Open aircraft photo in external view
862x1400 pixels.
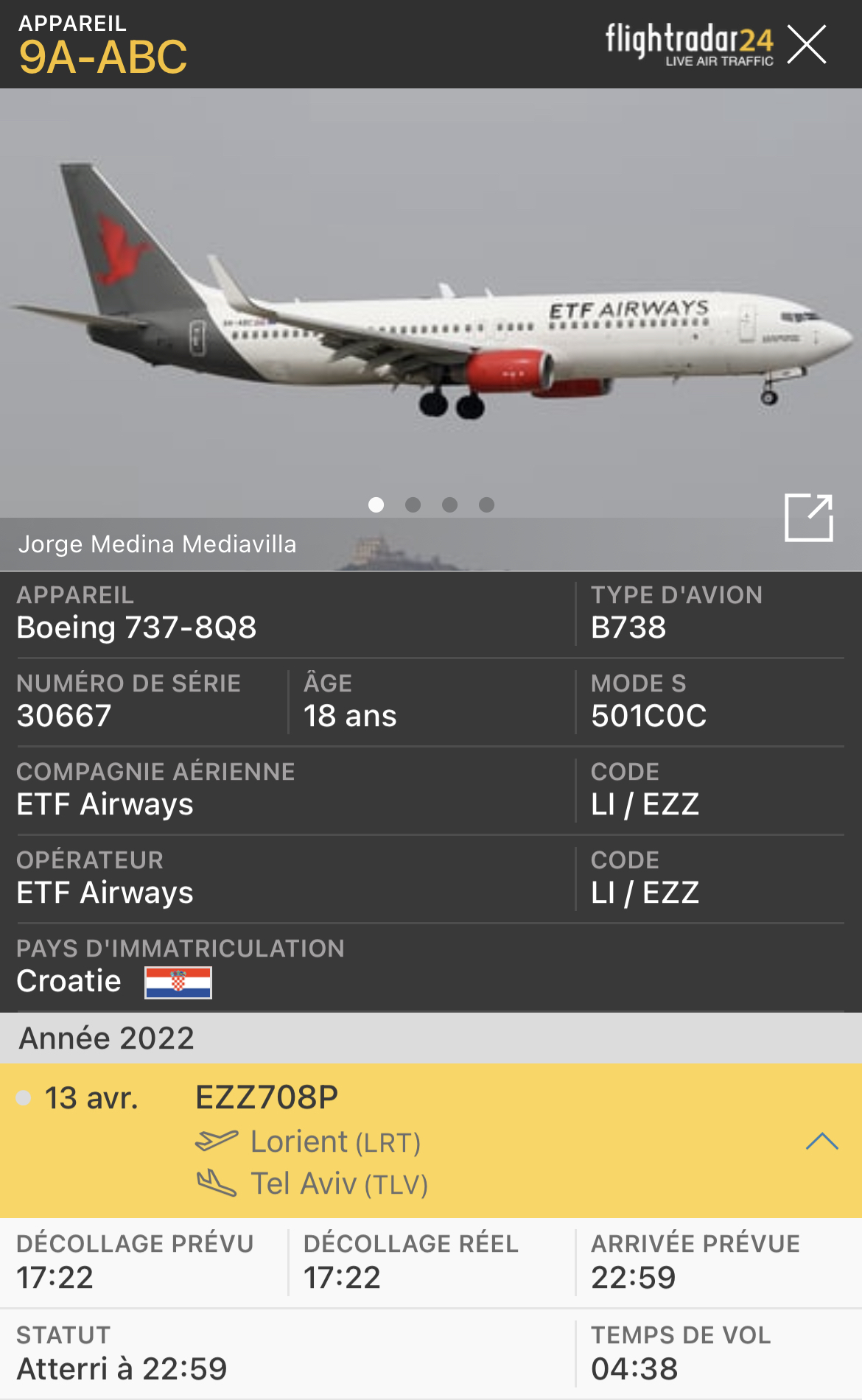coord(808,518)
